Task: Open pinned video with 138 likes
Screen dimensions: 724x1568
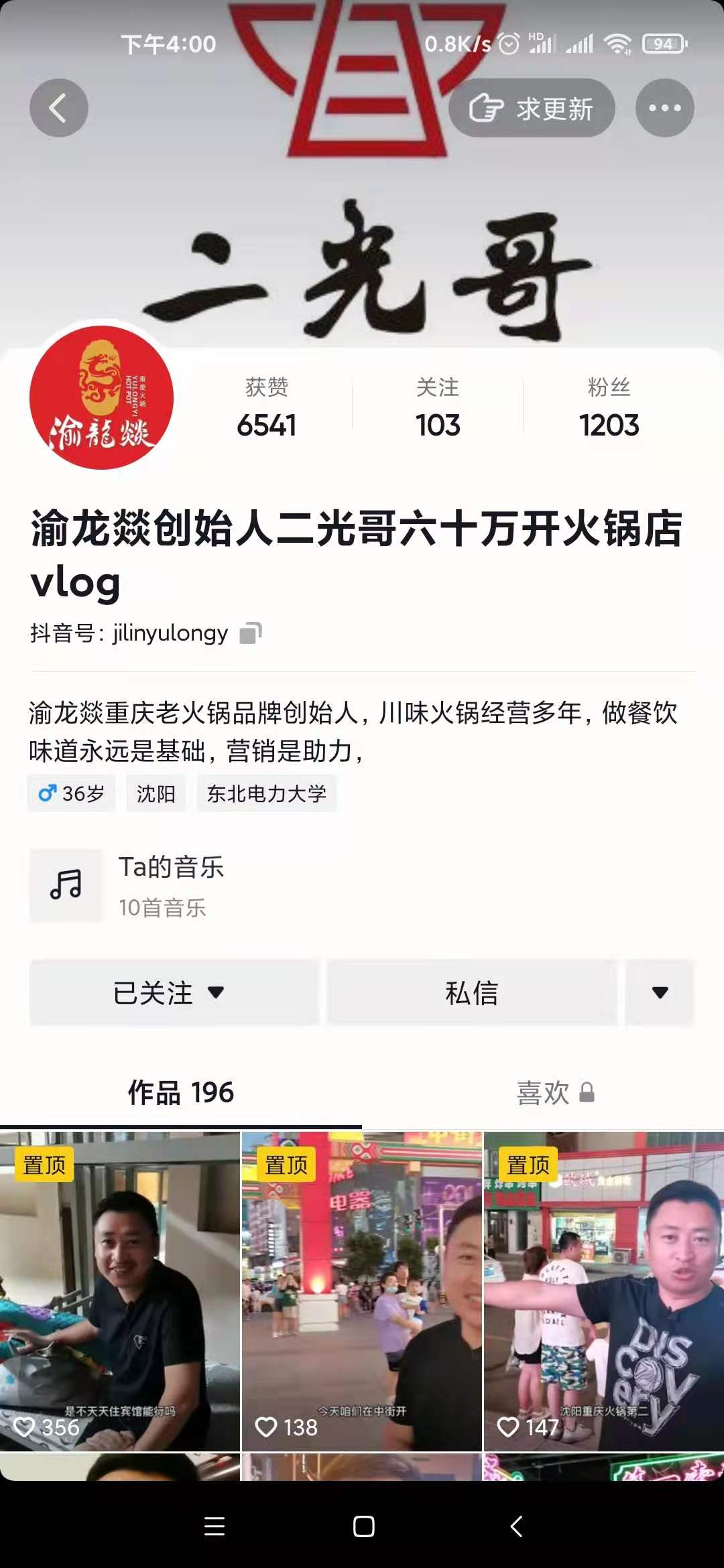Action: click(361, 1291)
